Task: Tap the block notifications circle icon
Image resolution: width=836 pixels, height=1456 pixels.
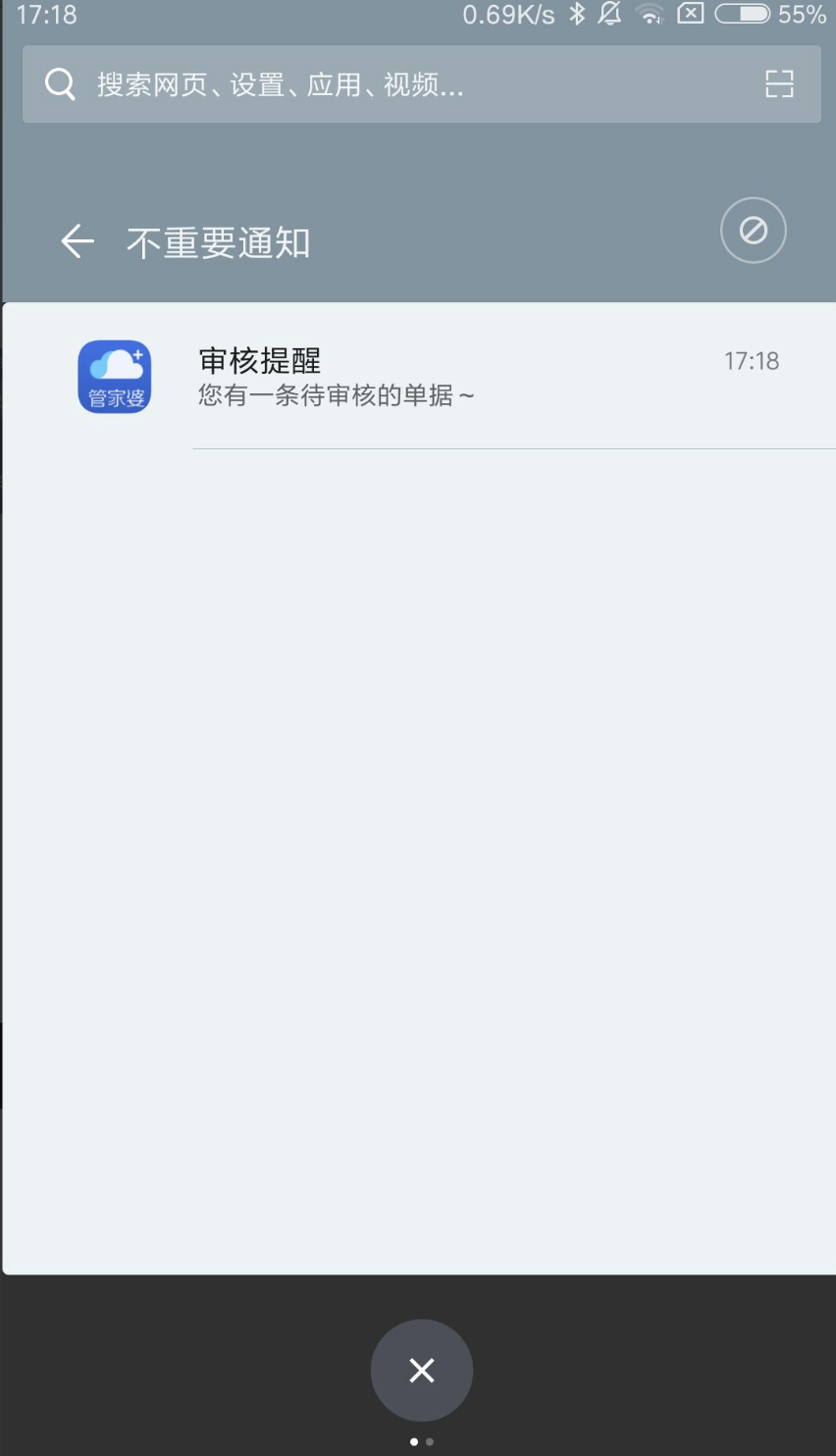Action: click(x=753, y=231)
